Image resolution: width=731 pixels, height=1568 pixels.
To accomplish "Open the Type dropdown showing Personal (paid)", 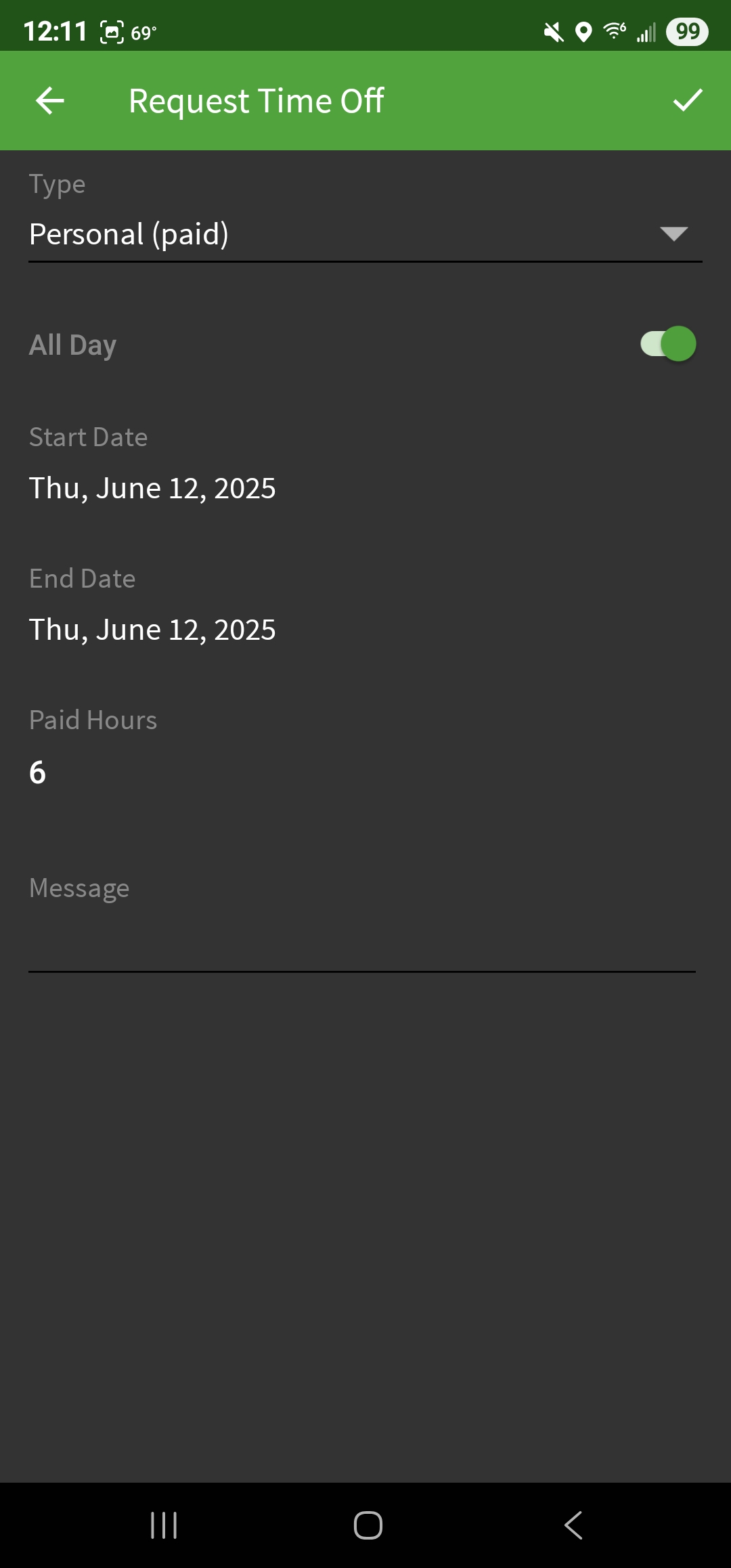I will pos(365,234).
